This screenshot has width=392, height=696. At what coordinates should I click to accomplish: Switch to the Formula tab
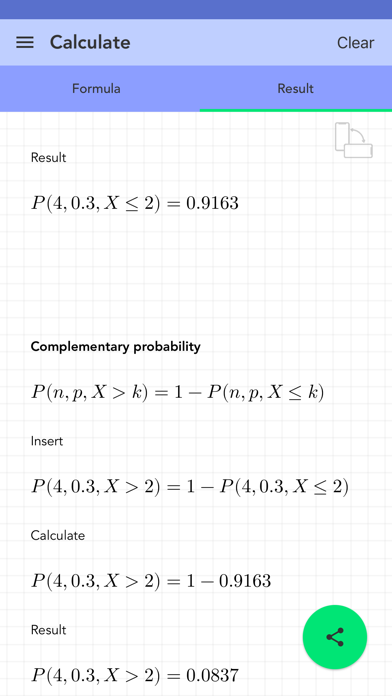pyautogui.click(x=96, y=88)
